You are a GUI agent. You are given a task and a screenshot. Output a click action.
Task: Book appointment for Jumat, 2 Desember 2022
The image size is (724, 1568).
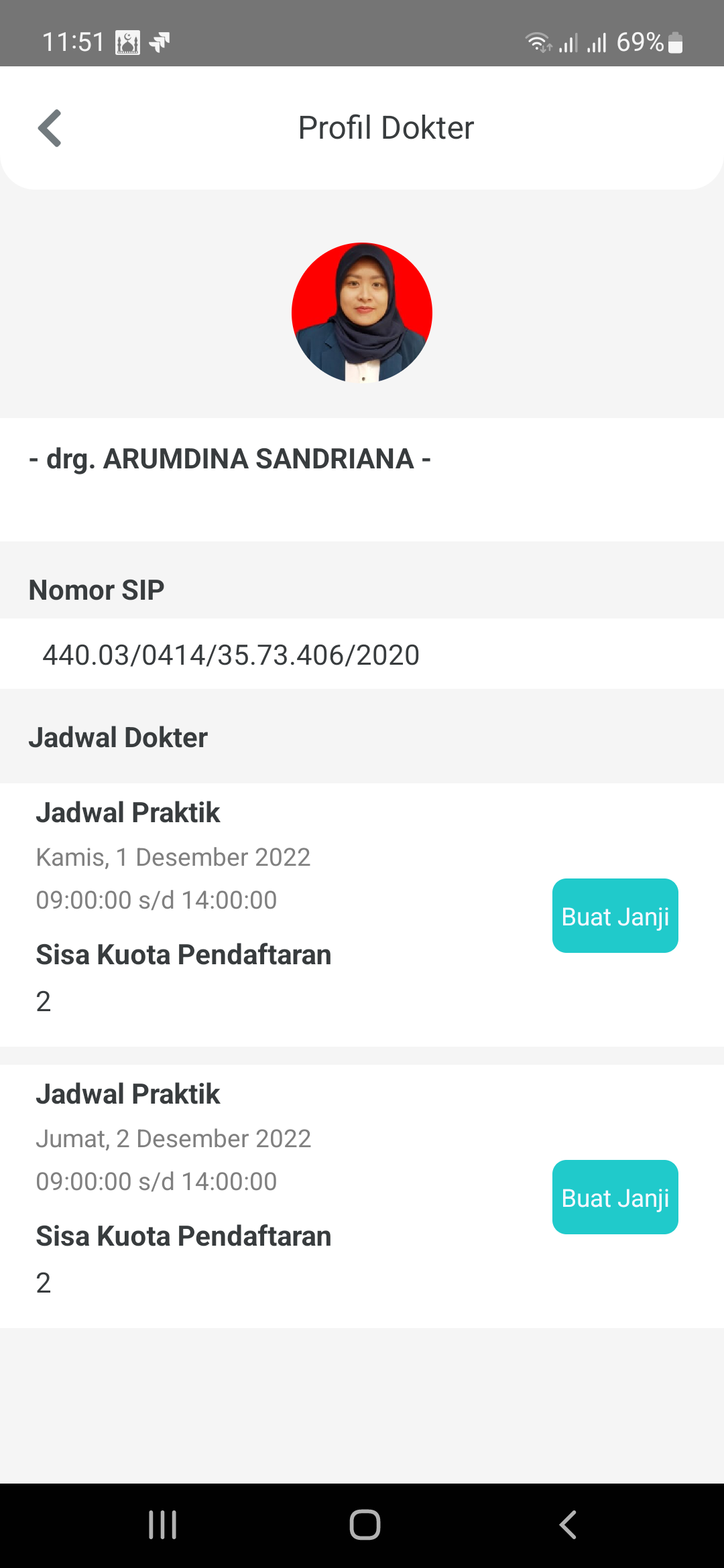point(615,1197)
